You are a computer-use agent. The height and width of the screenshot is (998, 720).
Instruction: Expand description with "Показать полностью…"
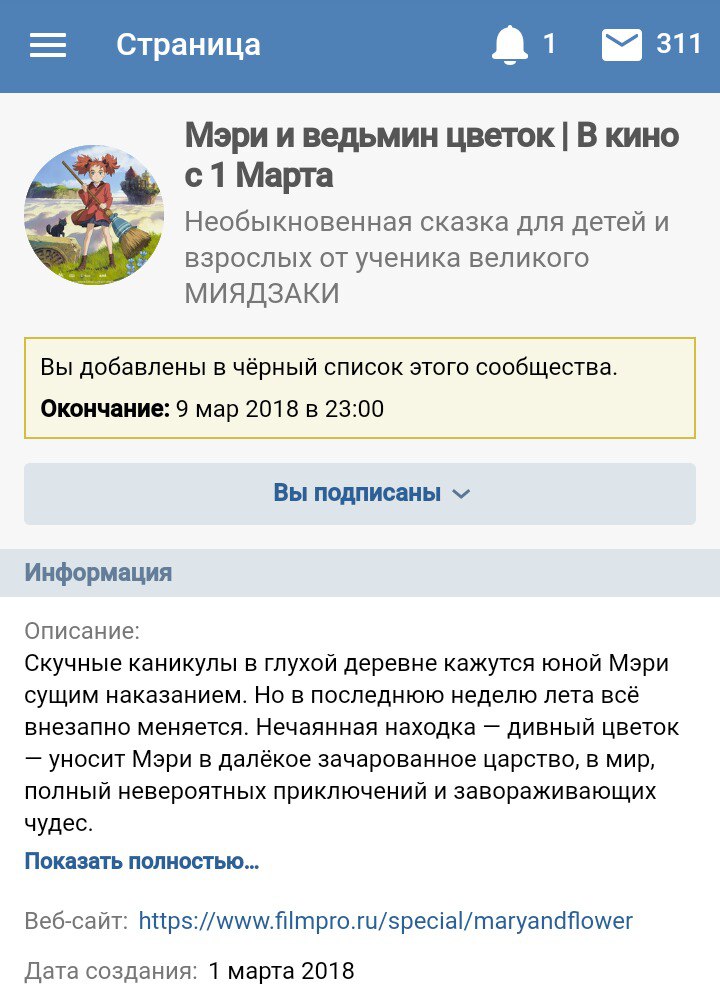[142, 861]
